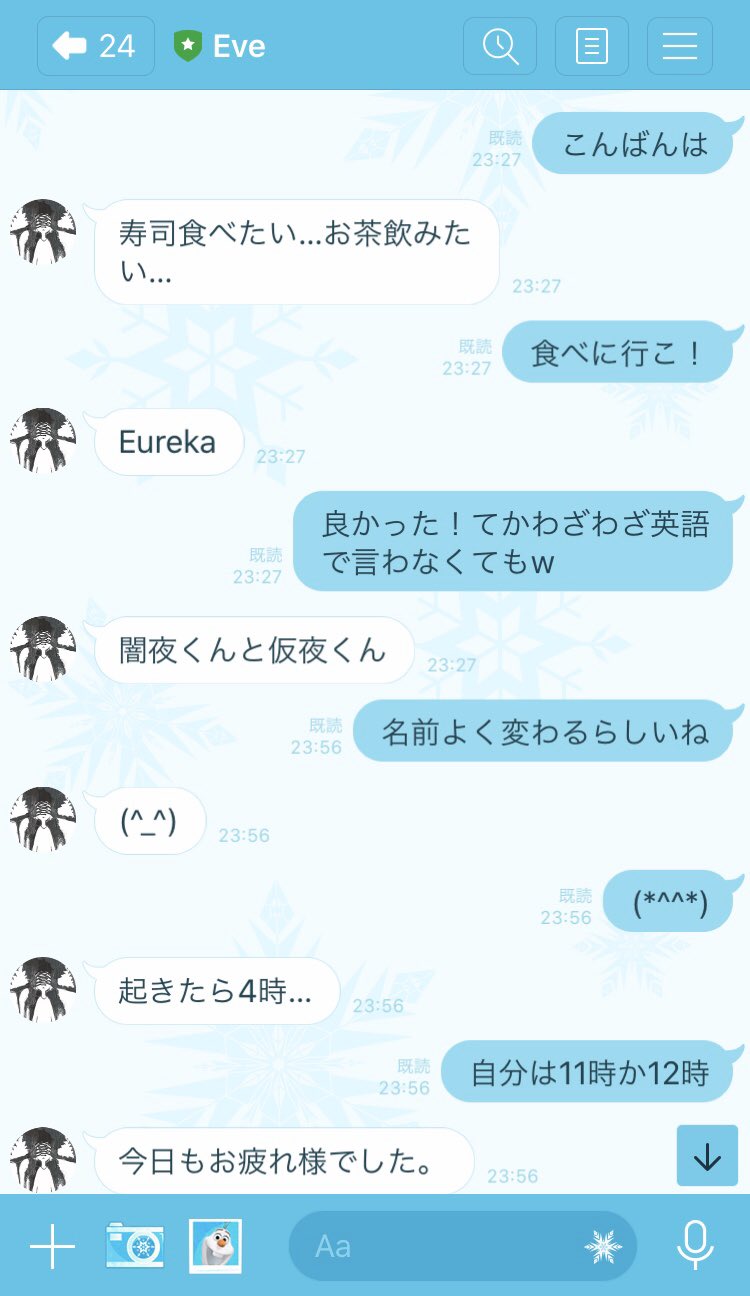Record a voice message with microphone
Screen dimensions: 750x1296
pos(694,1246)
